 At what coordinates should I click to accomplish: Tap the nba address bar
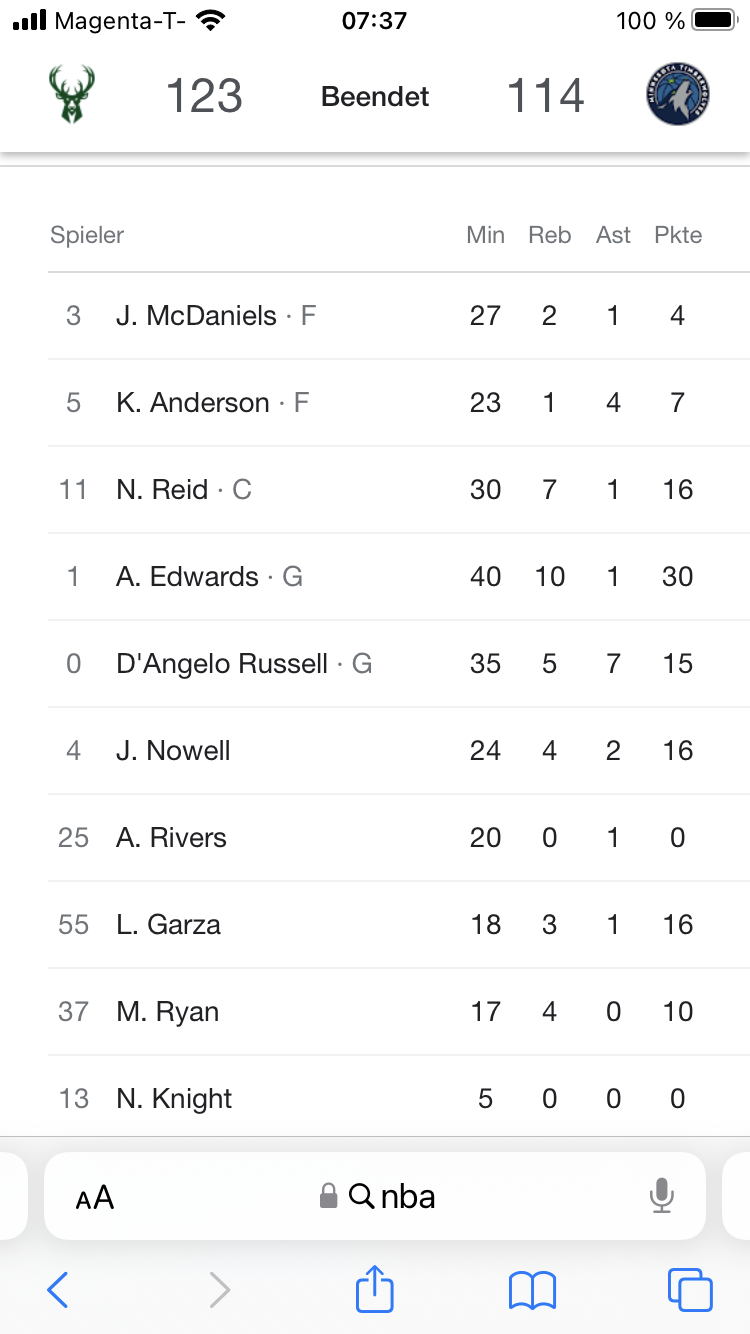click(390, 1196)
